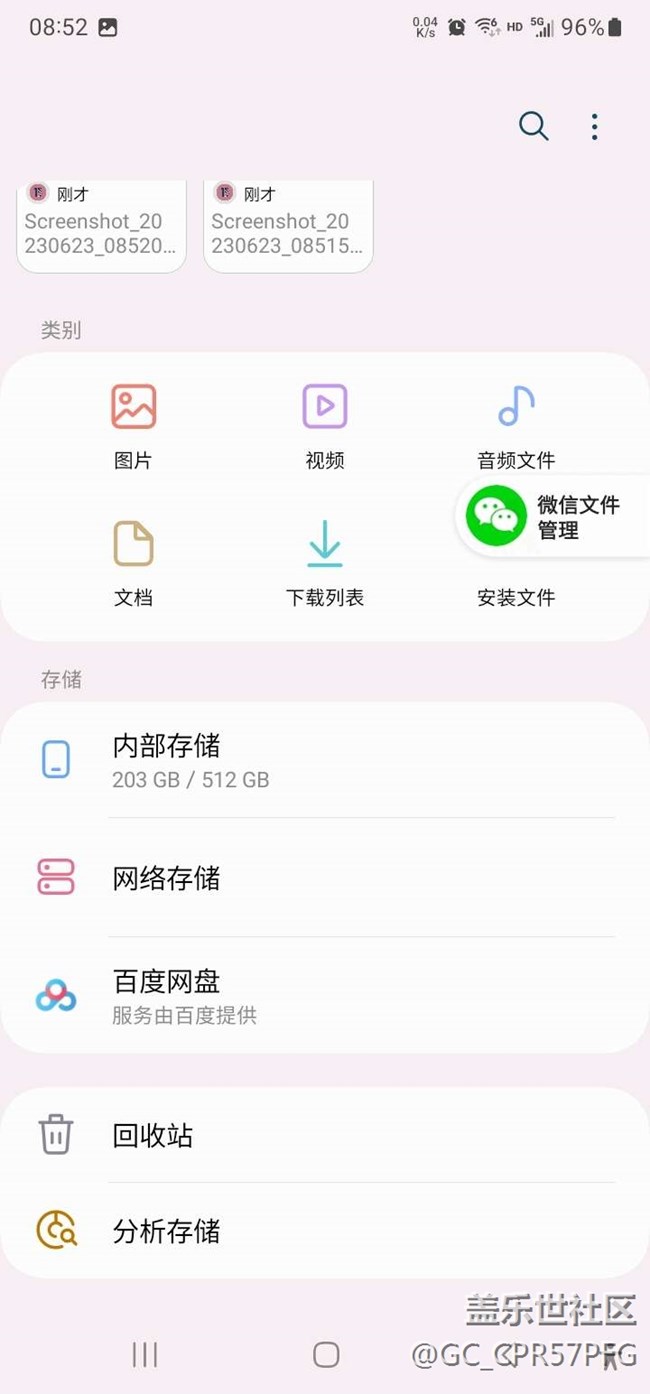Open 下载列表 category
The image size is (650, 1394).
coord(325,564)
